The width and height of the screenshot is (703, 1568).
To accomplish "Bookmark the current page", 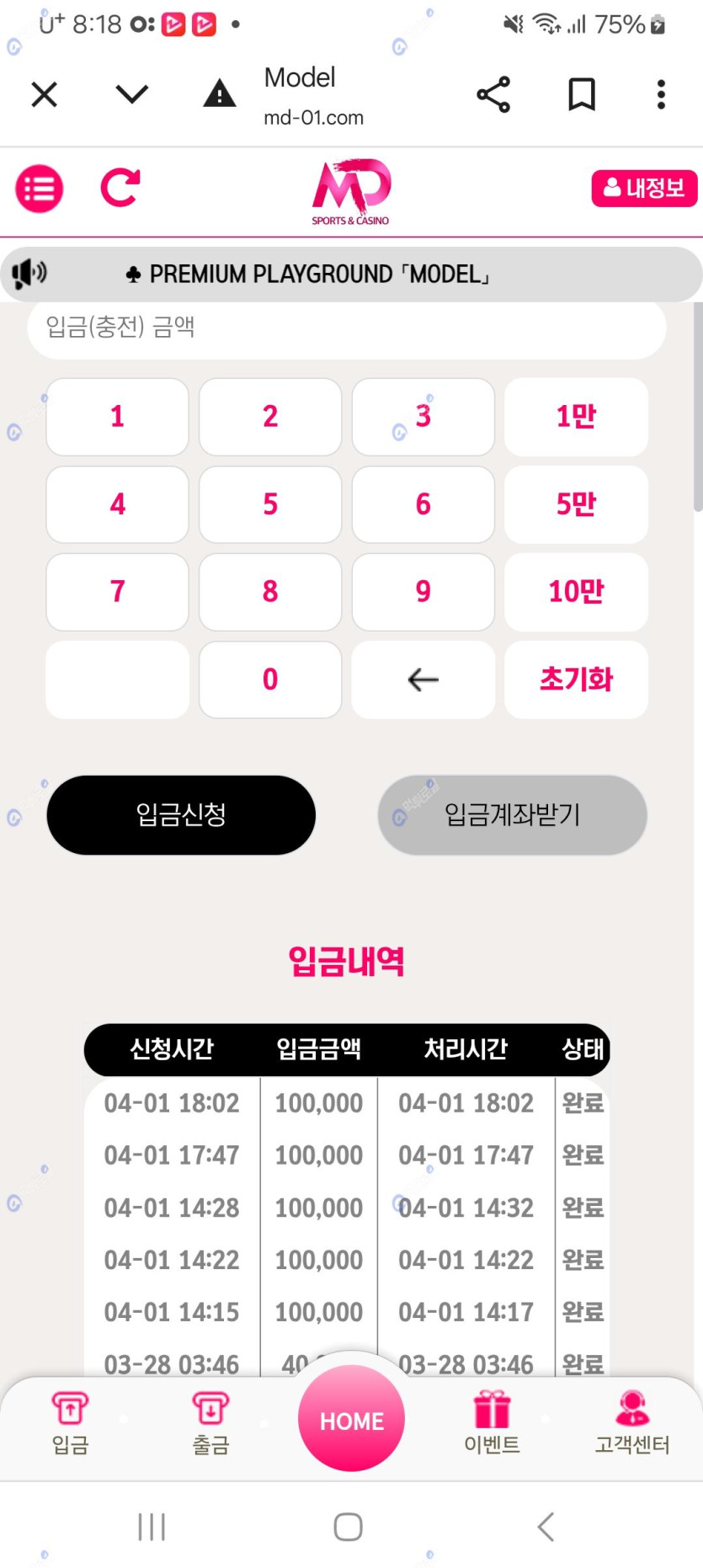I will point(581,94).
